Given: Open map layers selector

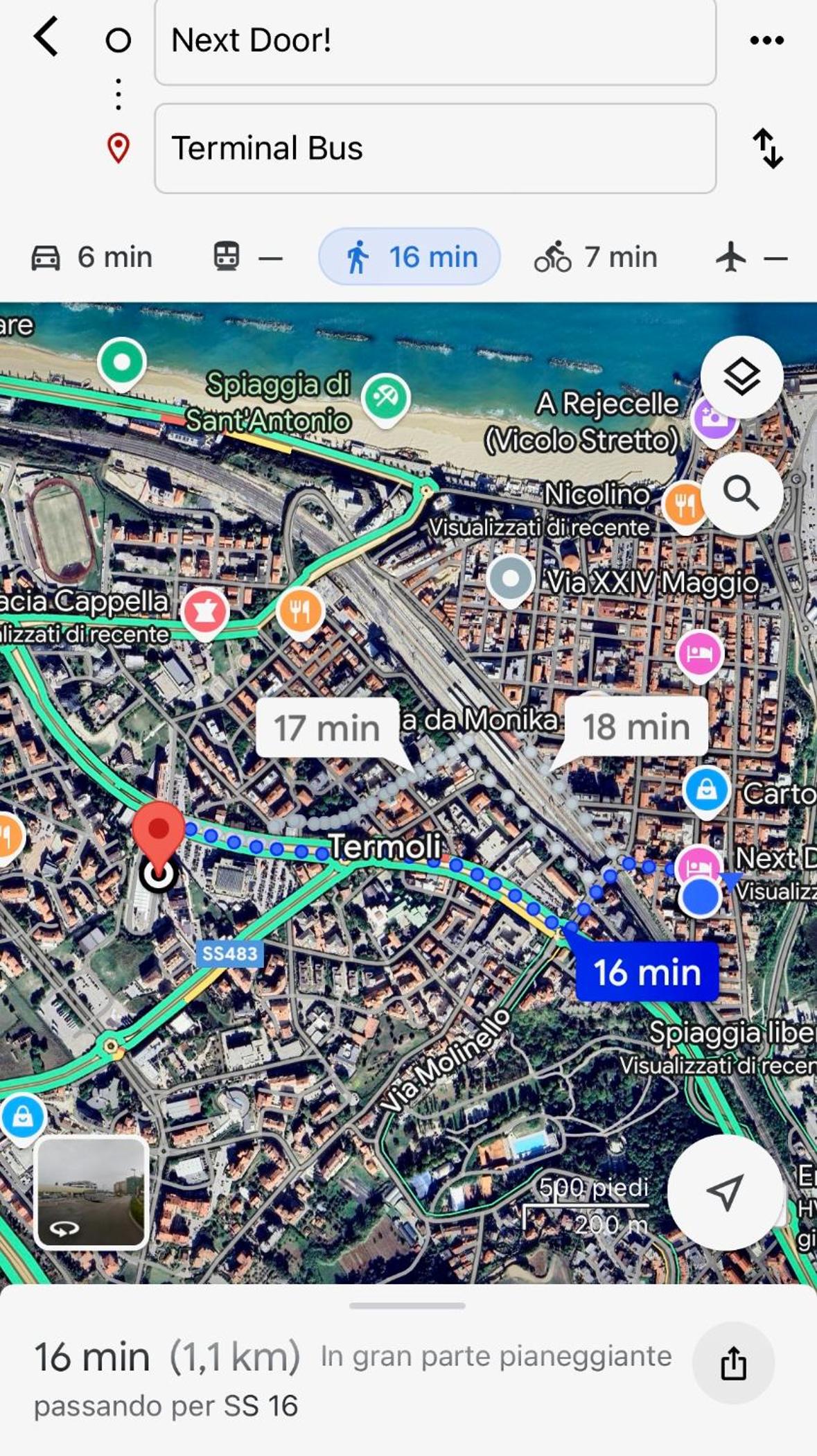Looking at the screenshot, I should [x=741, y=377].
